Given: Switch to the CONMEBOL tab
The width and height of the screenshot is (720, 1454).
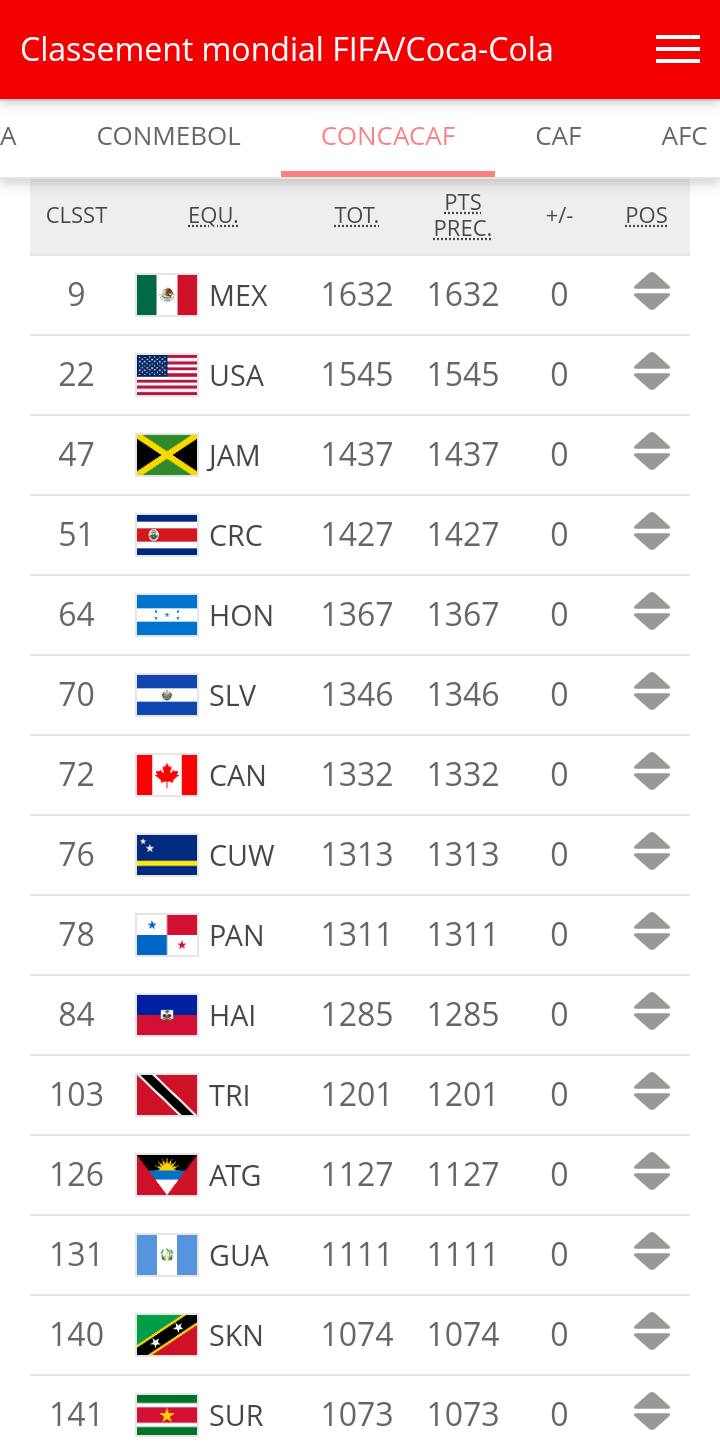Looking at the screenshot, I should point(169,136).
